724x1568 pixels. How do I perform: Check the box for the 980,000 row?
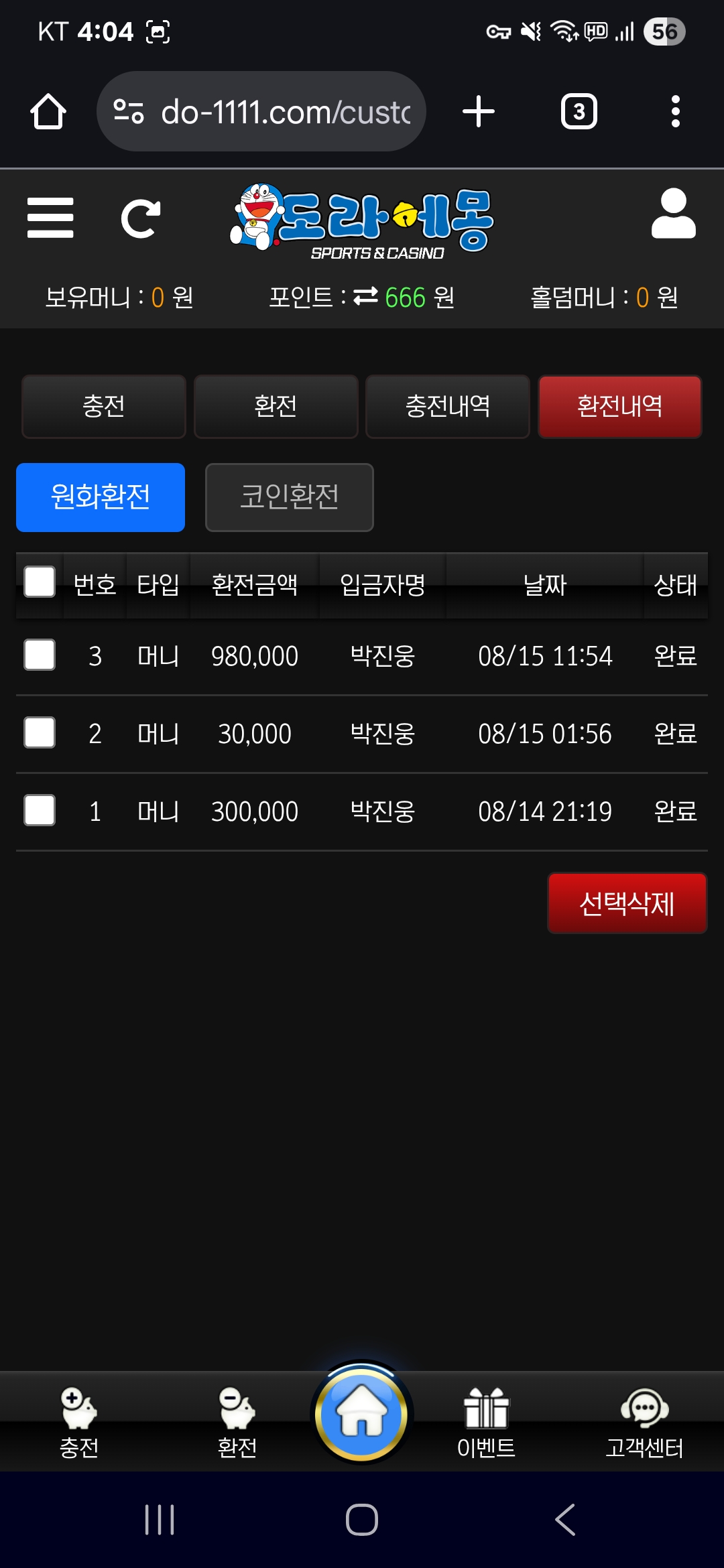click(40, 655)
